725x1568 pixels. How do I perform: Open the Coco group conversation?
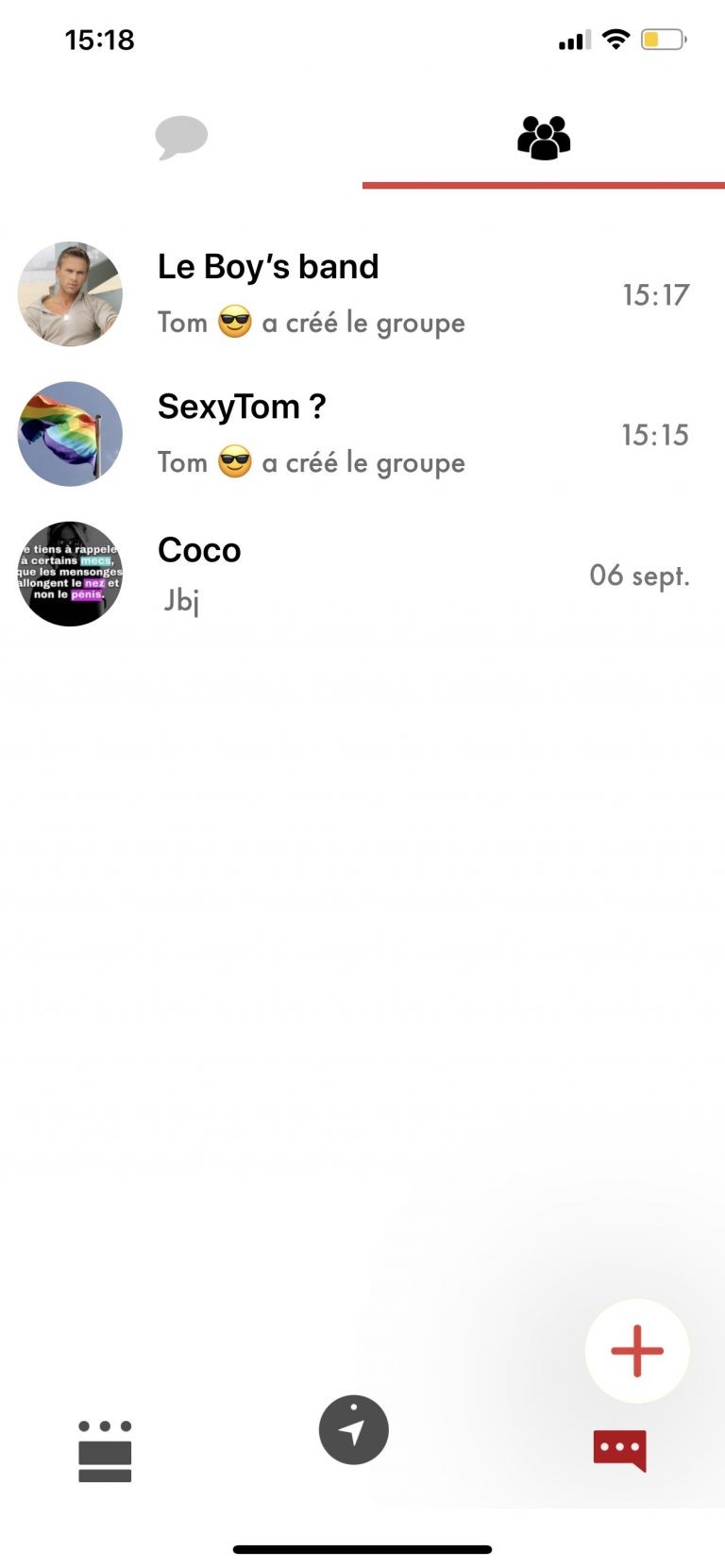pyautogui.click(x=362, y=574)
